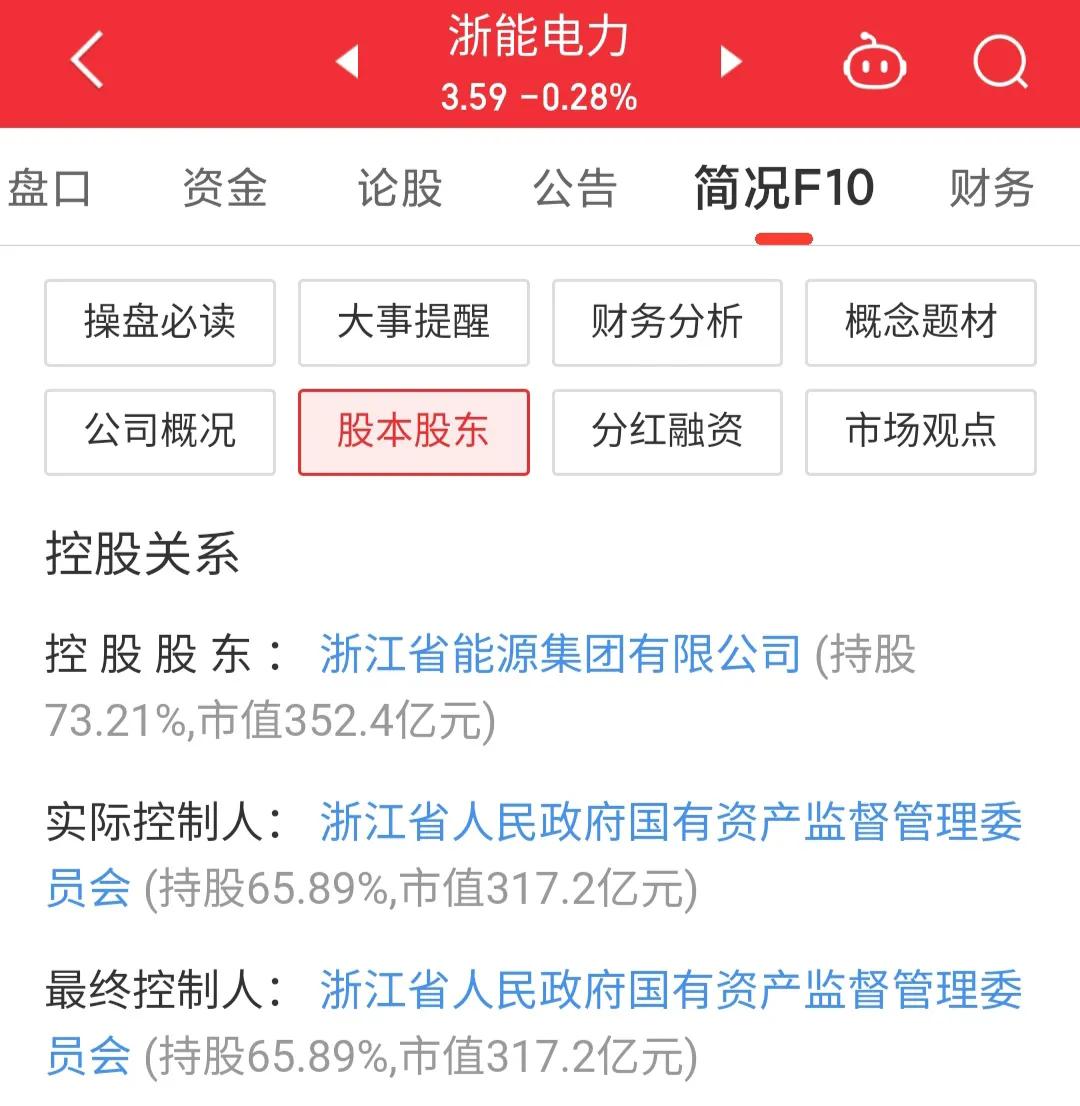Viewport: 1080px width, 1106px height.
Task: Open 分红融资 section
Action: pyautogui.click(x=667, y=432)
